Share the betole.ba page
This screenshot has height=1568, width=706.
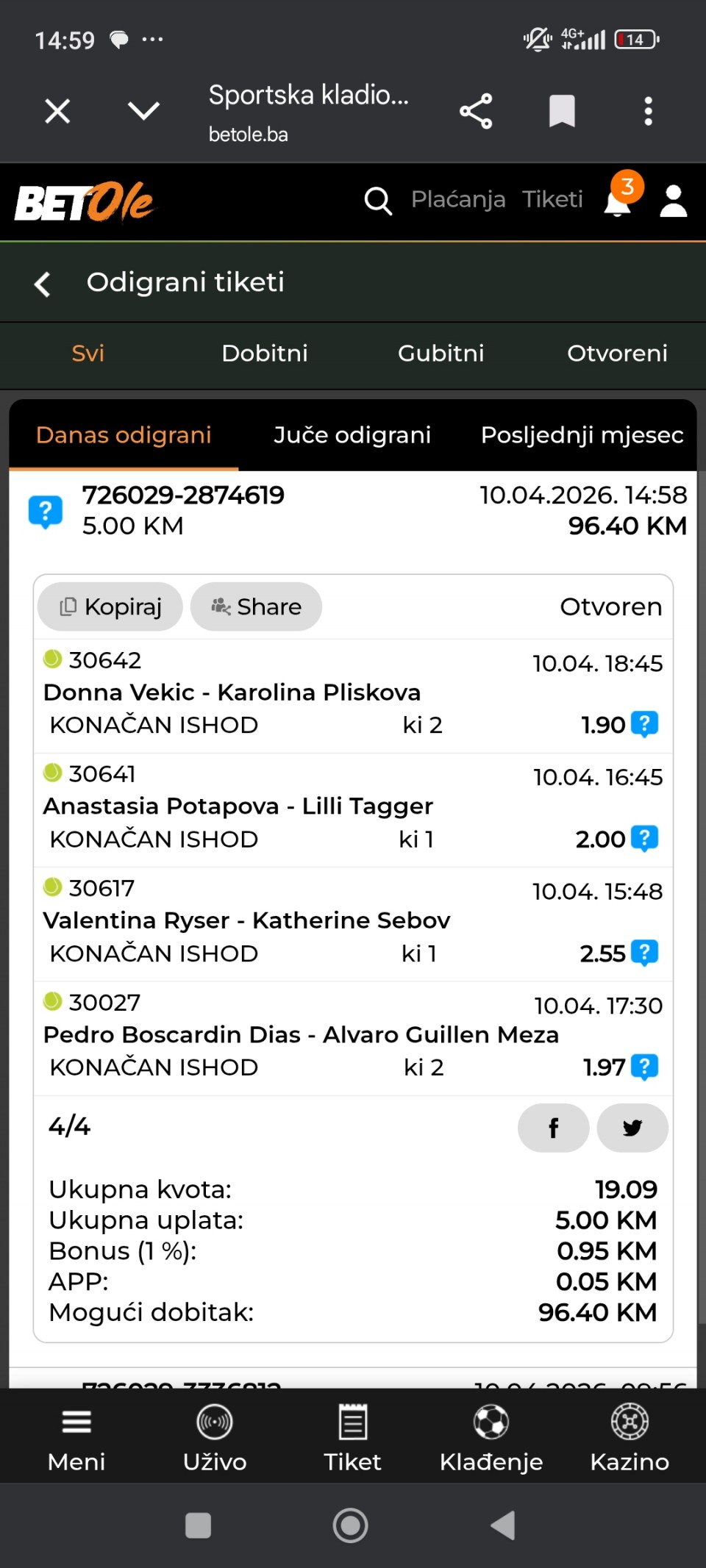coord(476,112)
